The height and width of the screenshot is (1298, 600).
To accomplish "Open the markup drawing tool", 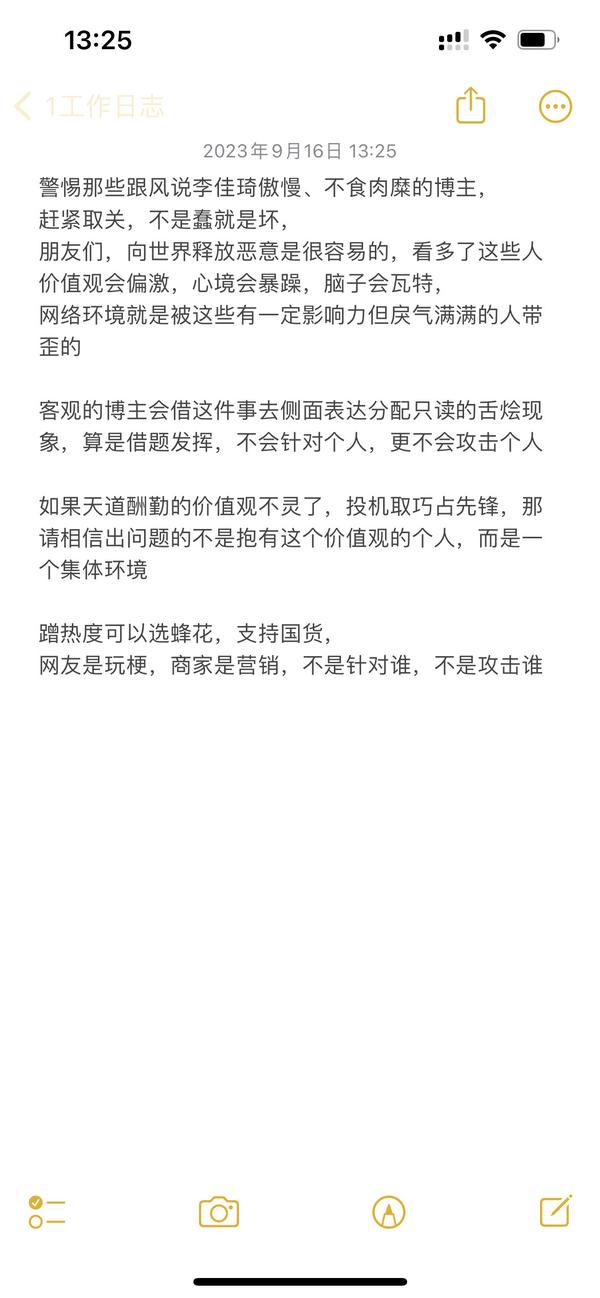I will (388, 1212).
